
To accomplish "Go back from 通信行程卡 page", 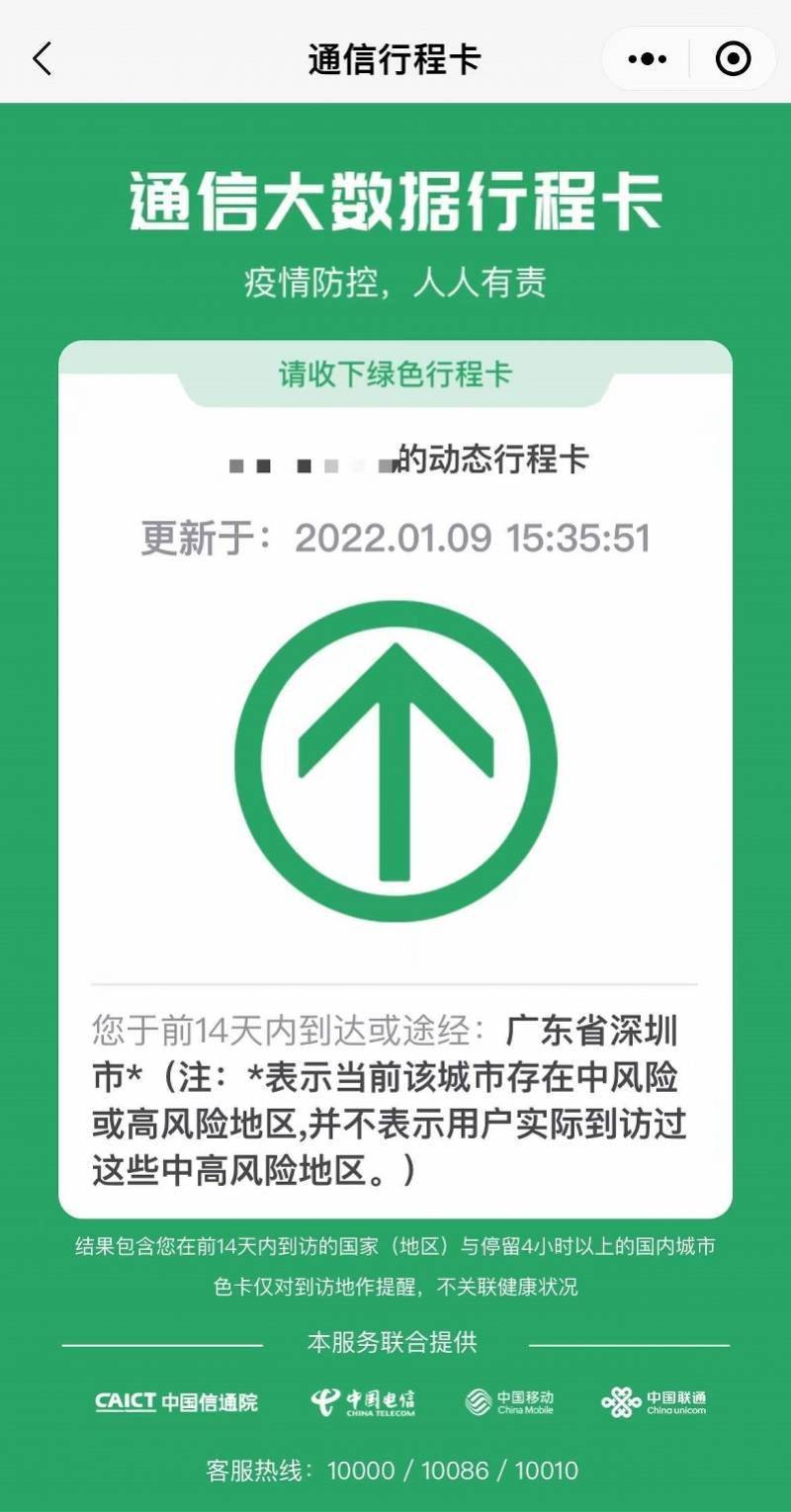I will click(42, 59).
